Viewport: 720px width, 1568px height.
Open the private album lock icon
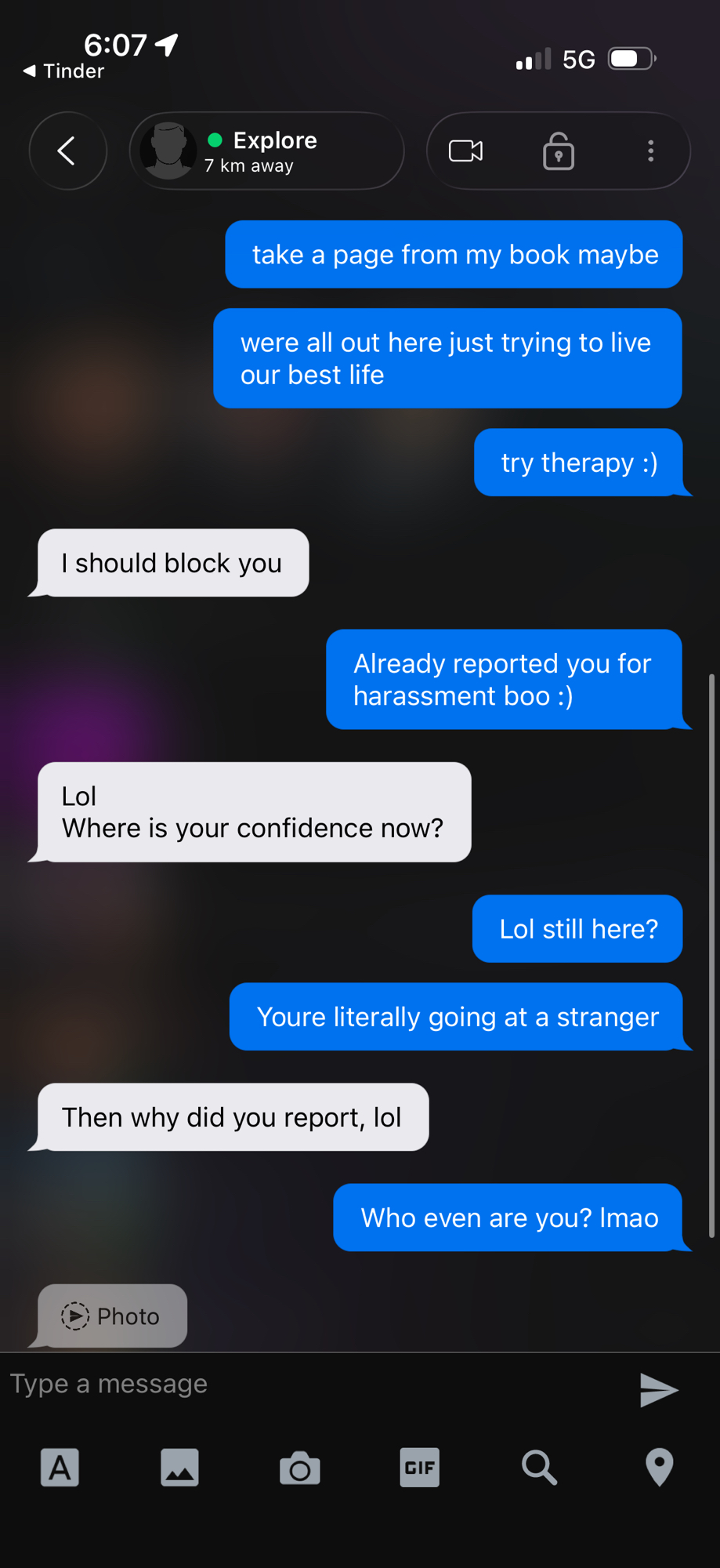pos(559,151)
